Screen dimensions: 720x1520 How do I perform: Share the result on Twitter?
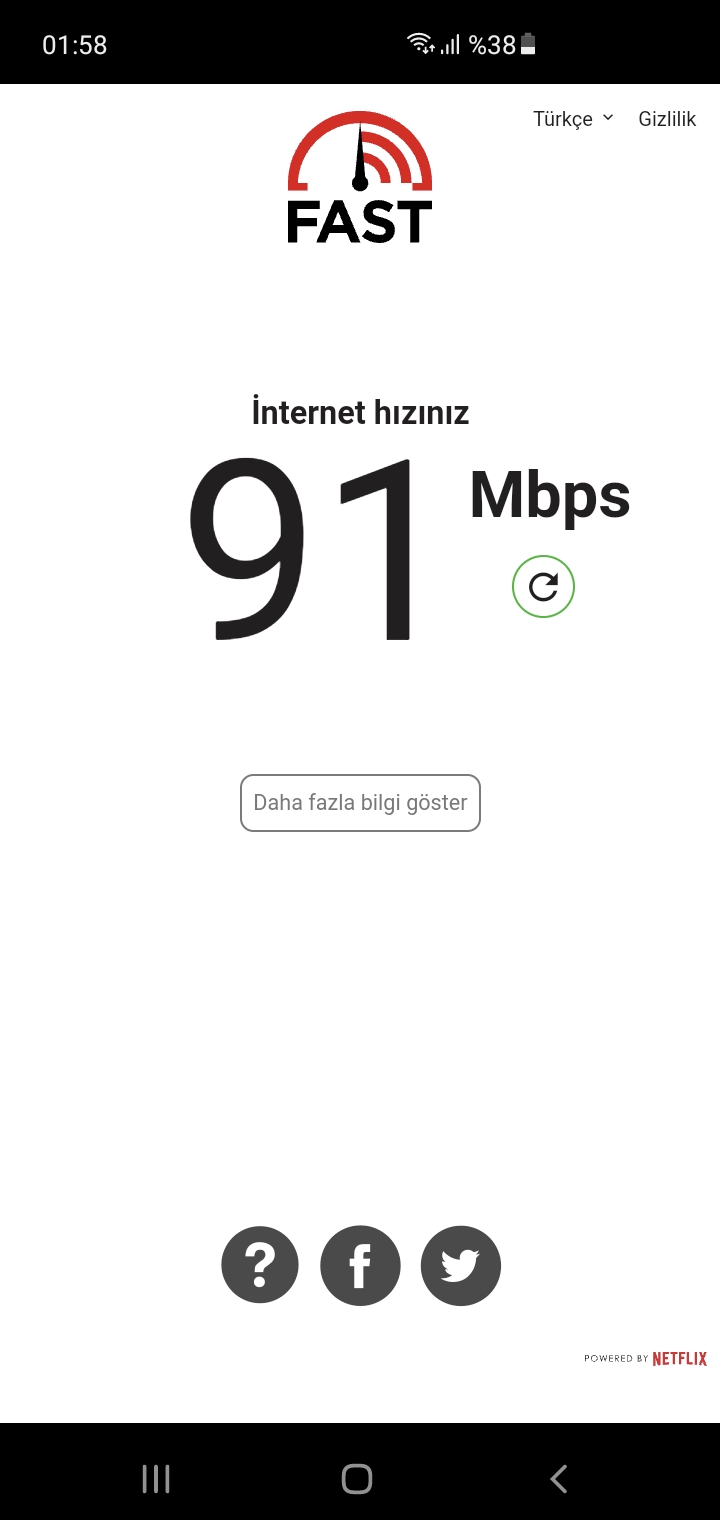click(x=460, y=1265)
